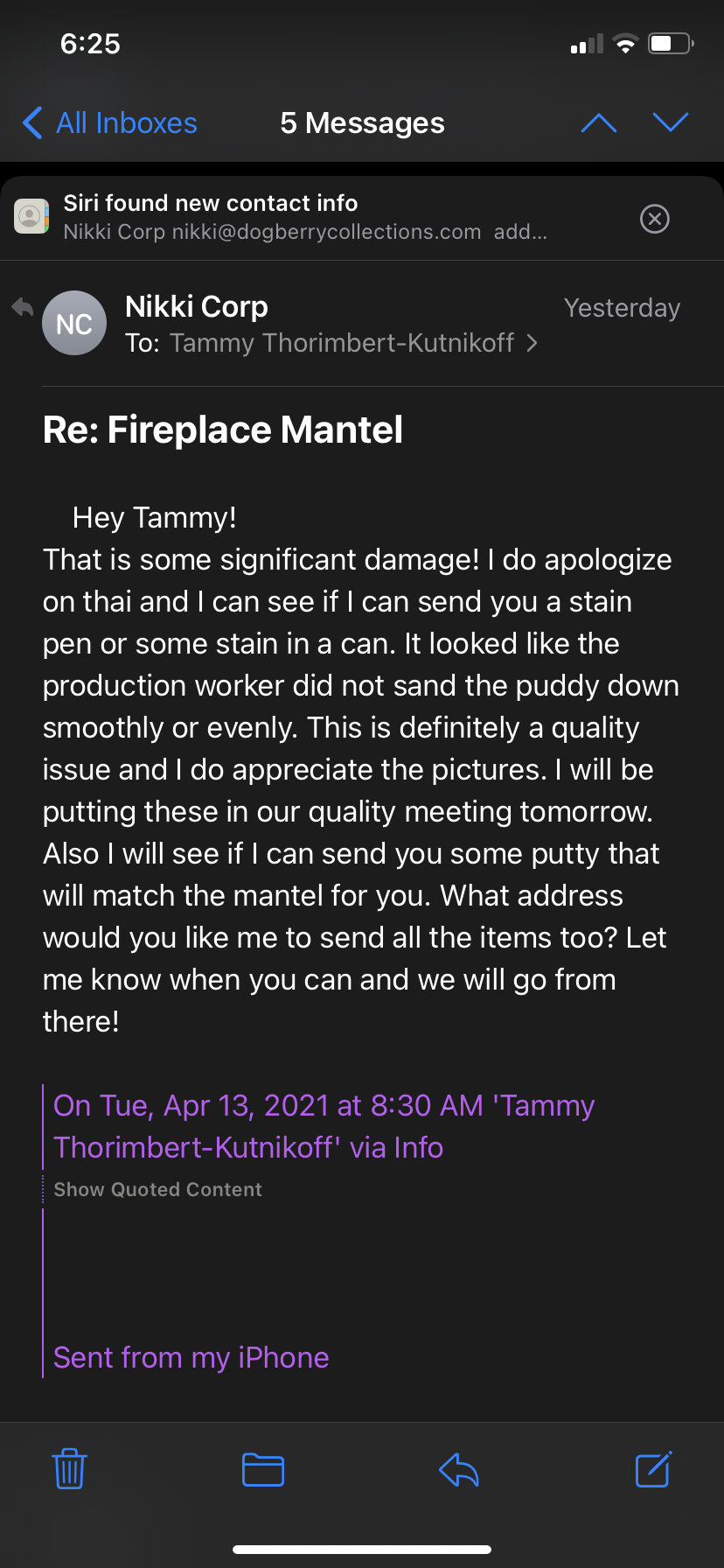
Task: Show Quoted Content
Action: (158, 1189)
